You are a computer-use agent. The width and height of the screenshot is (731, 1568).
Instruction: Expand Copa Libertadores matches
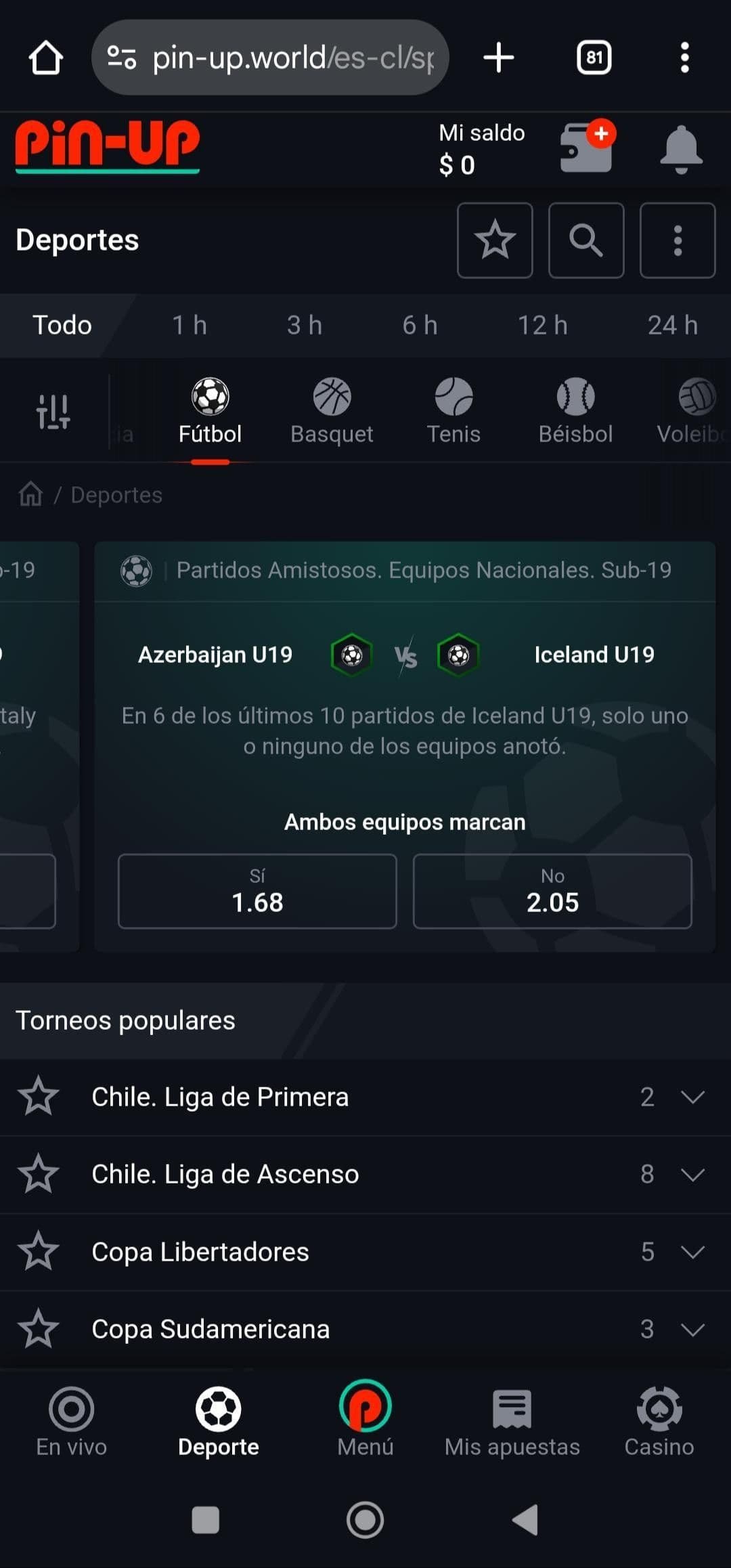pos(692,1252)
